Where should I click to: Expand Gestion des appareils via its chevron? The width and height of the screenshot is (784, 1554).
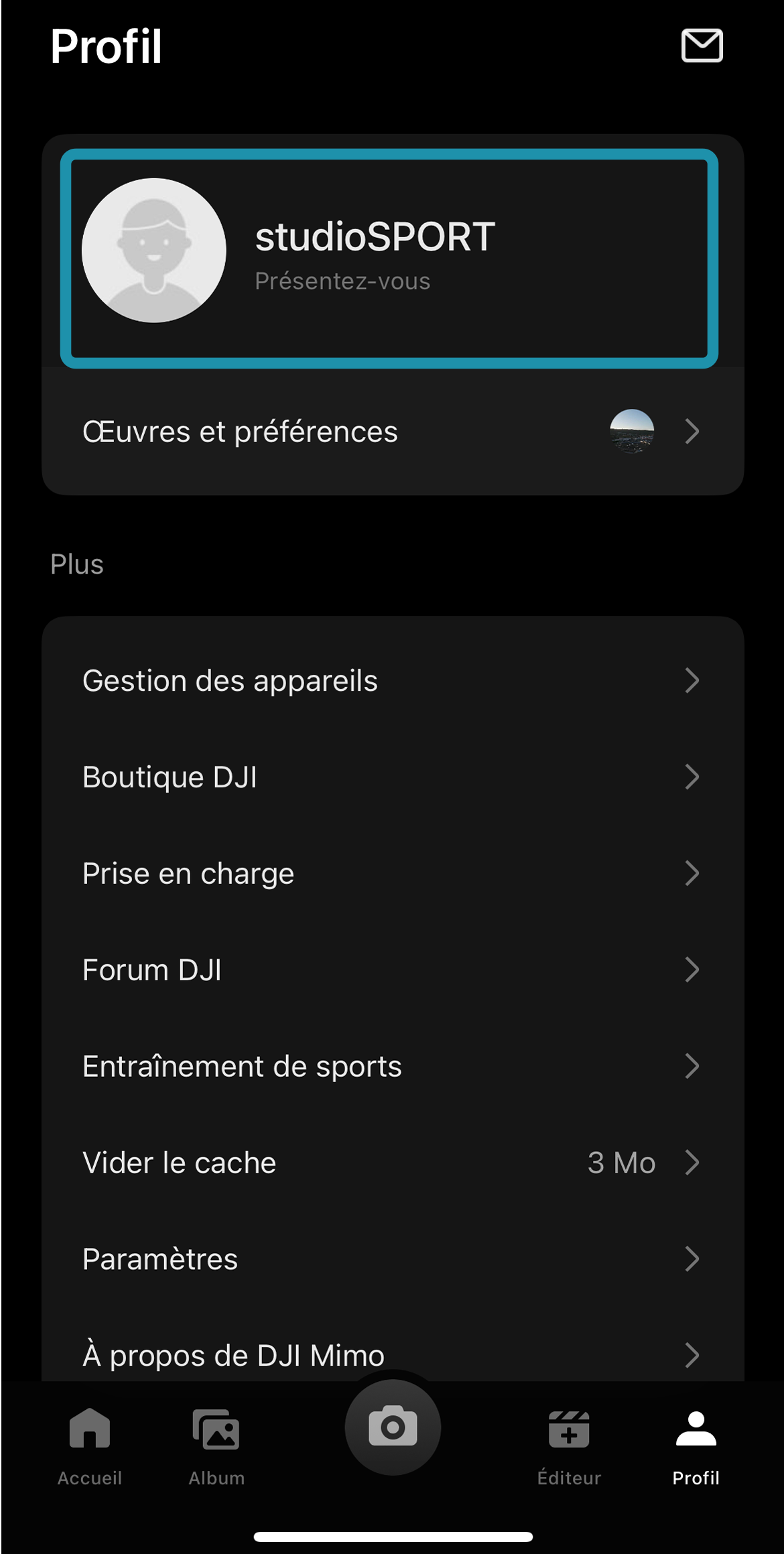click(693, 679)
